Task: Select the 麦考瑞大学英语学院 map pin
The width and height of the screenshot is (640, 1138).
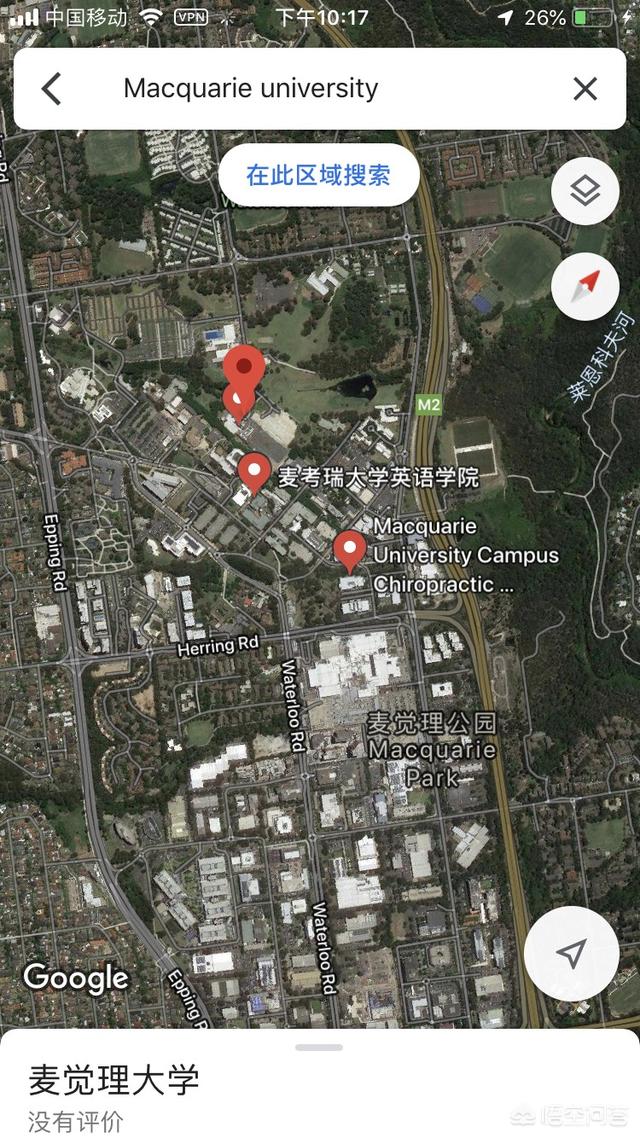Action: (255, 471)
